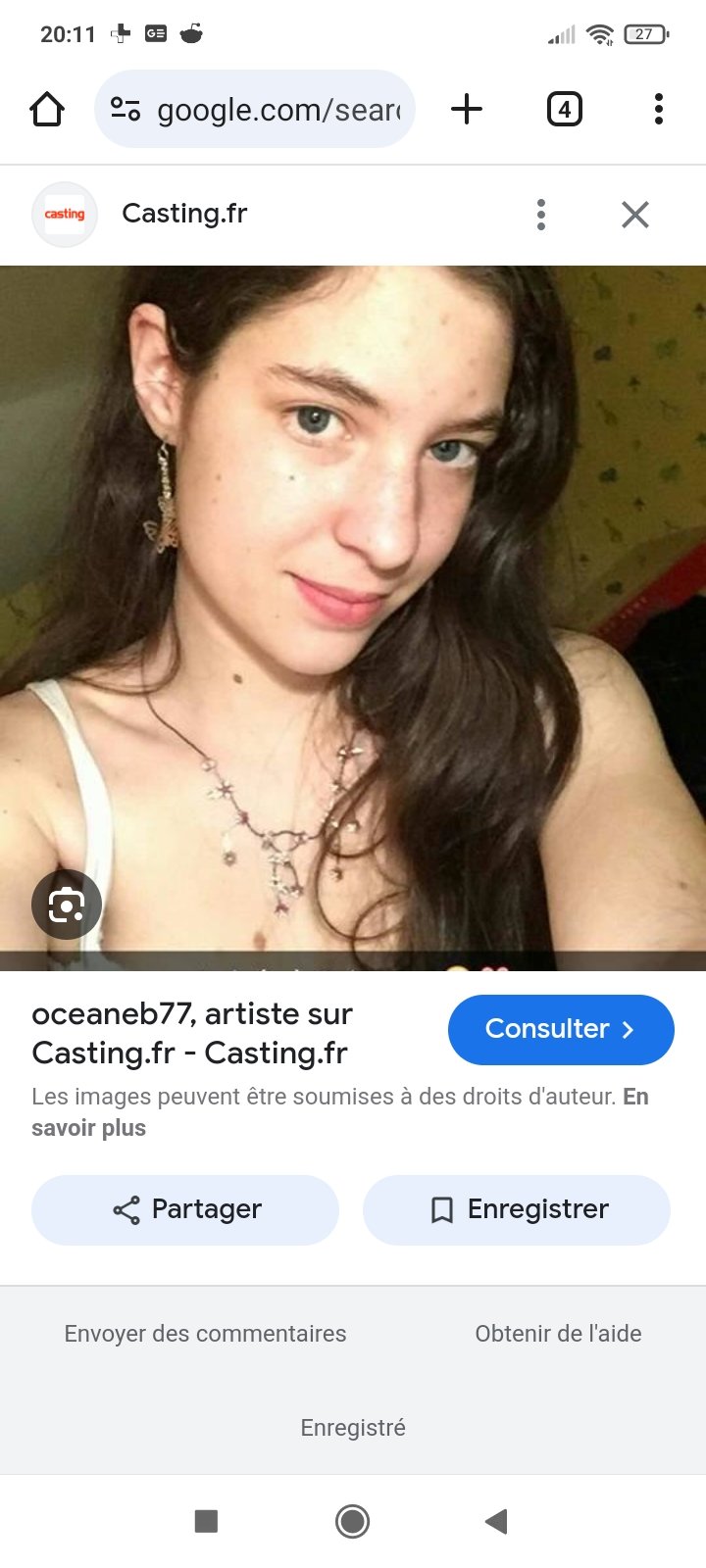706x1568 pixels.
Task: Go back with the system back button
Action: (x=496, y=1521)
